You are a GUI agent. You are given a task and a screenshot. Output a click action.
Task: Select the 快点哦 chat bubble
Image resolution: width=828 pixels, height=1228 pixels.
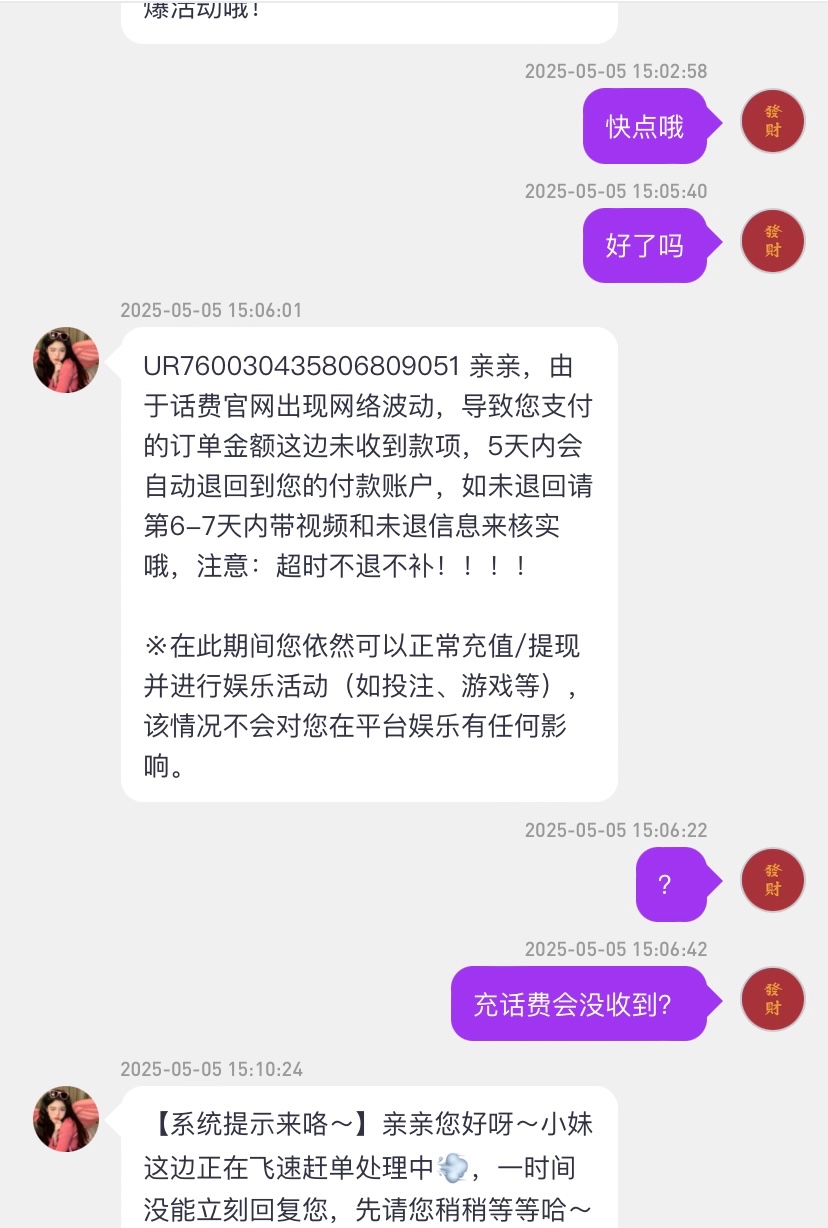pos(647,127)
